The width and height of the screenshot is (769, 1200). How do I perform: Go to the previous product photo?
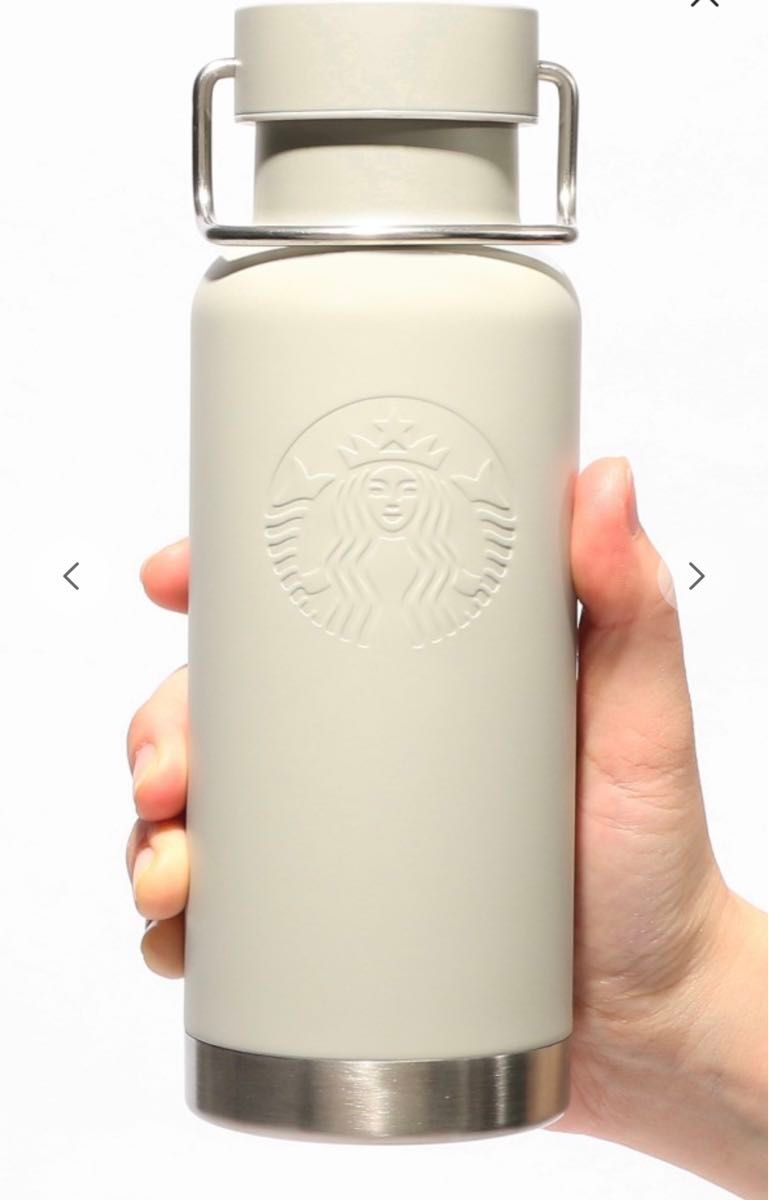71,576
